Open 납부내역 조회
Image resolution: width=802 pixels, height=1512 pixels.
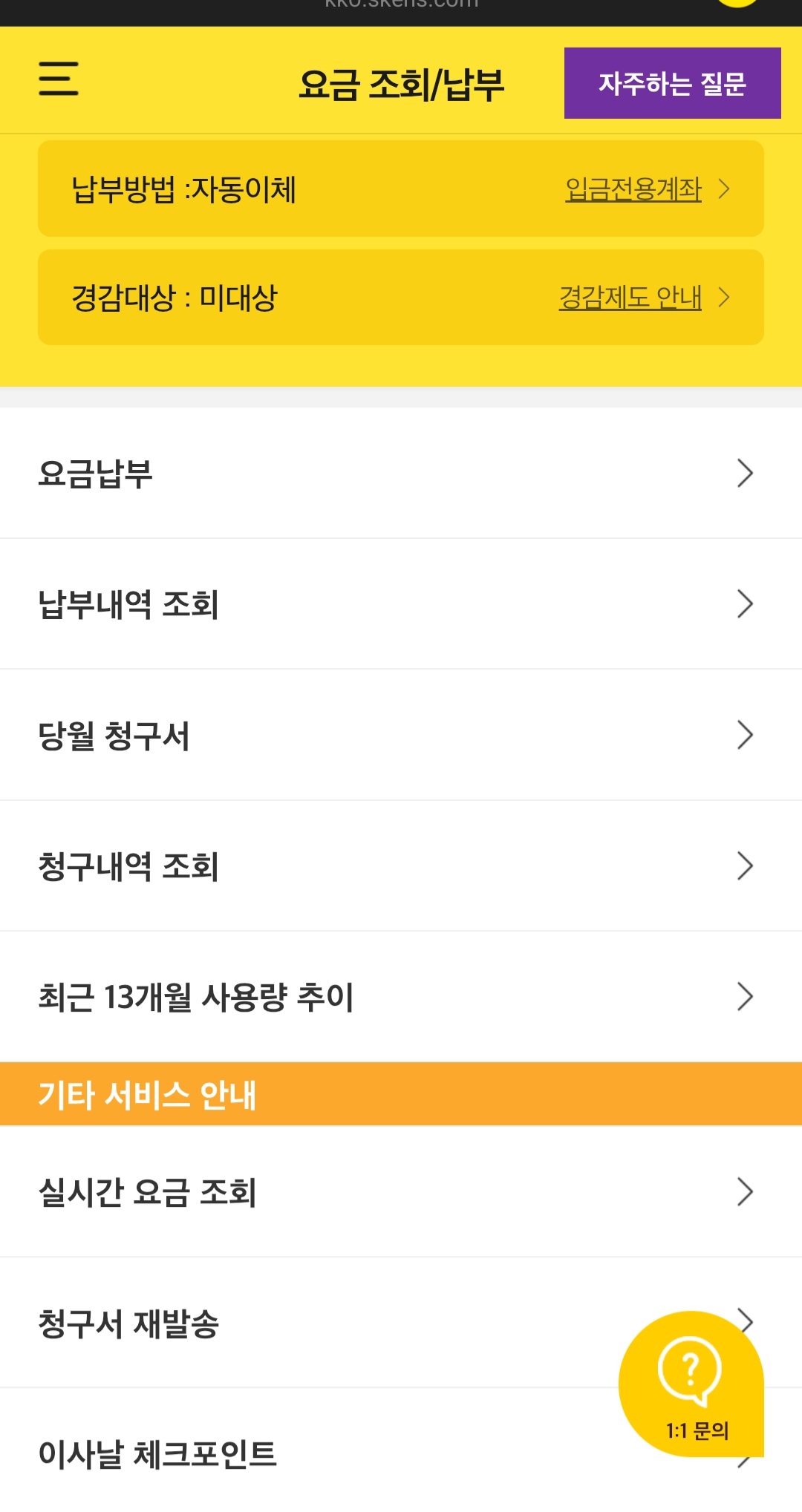tap(401, 604)
